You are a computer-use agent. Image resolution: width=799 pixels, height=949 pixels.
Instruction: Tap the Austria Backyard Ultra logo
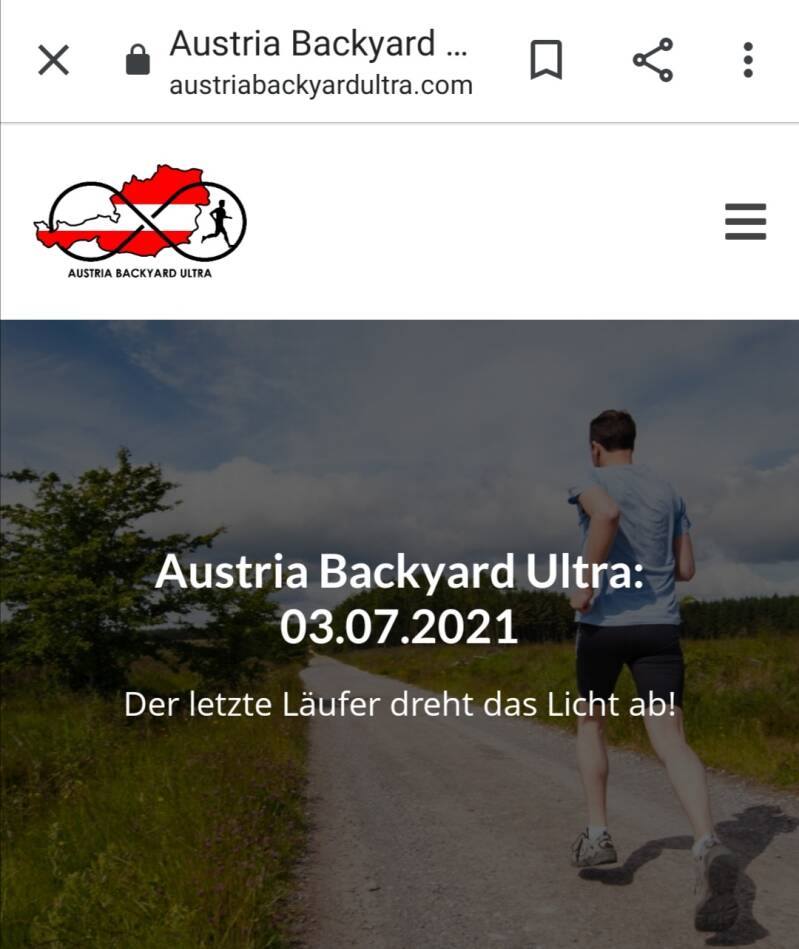point(140,221)
